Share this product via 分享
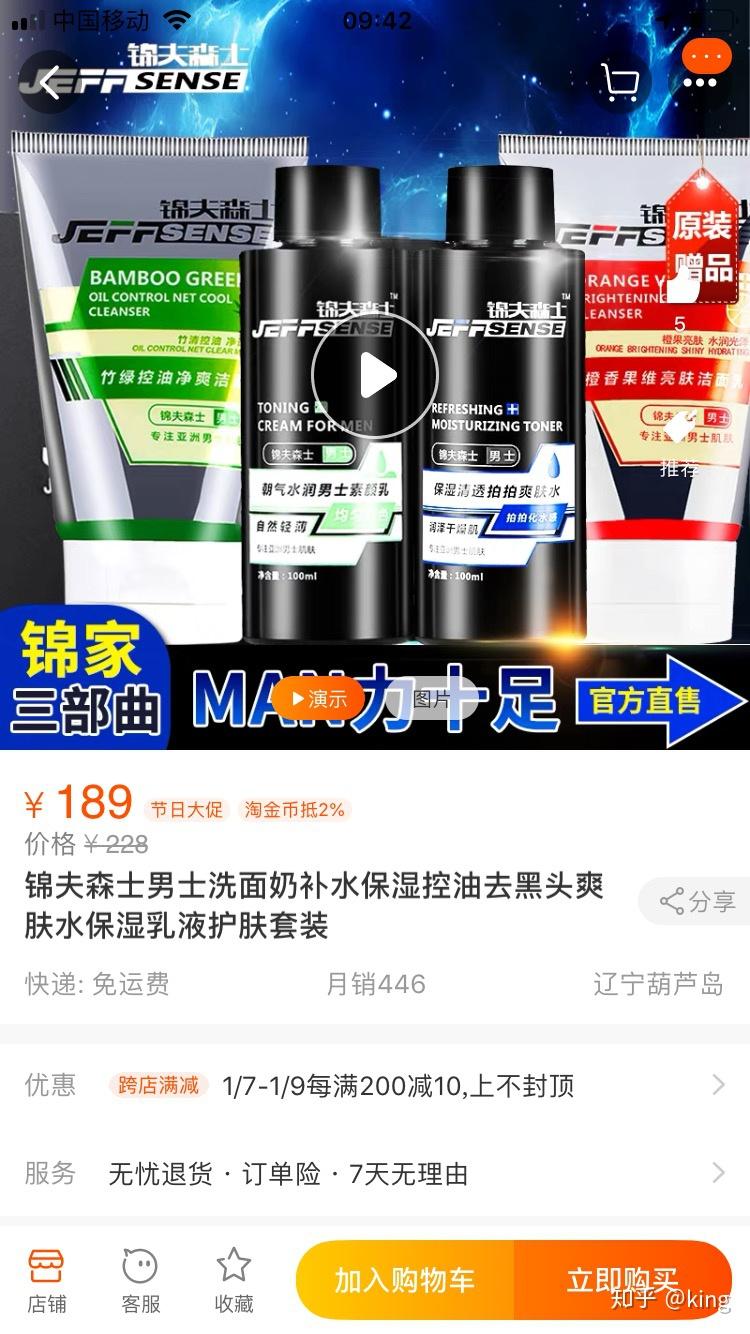The width and height of the screenshot is (750, 1334). click(x=698, y=902)
